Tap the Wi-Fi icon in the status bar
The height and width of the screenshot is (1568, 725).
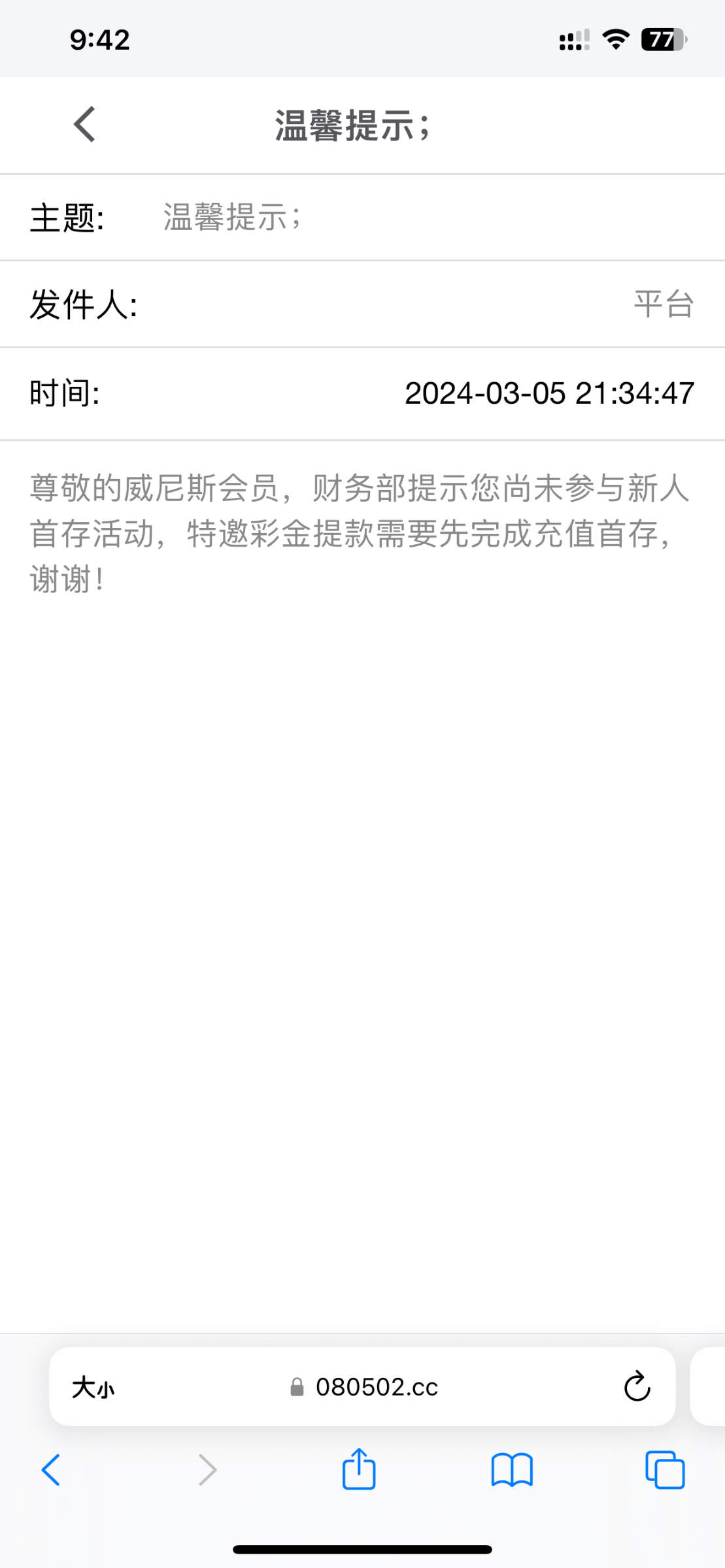click(611, 39)
